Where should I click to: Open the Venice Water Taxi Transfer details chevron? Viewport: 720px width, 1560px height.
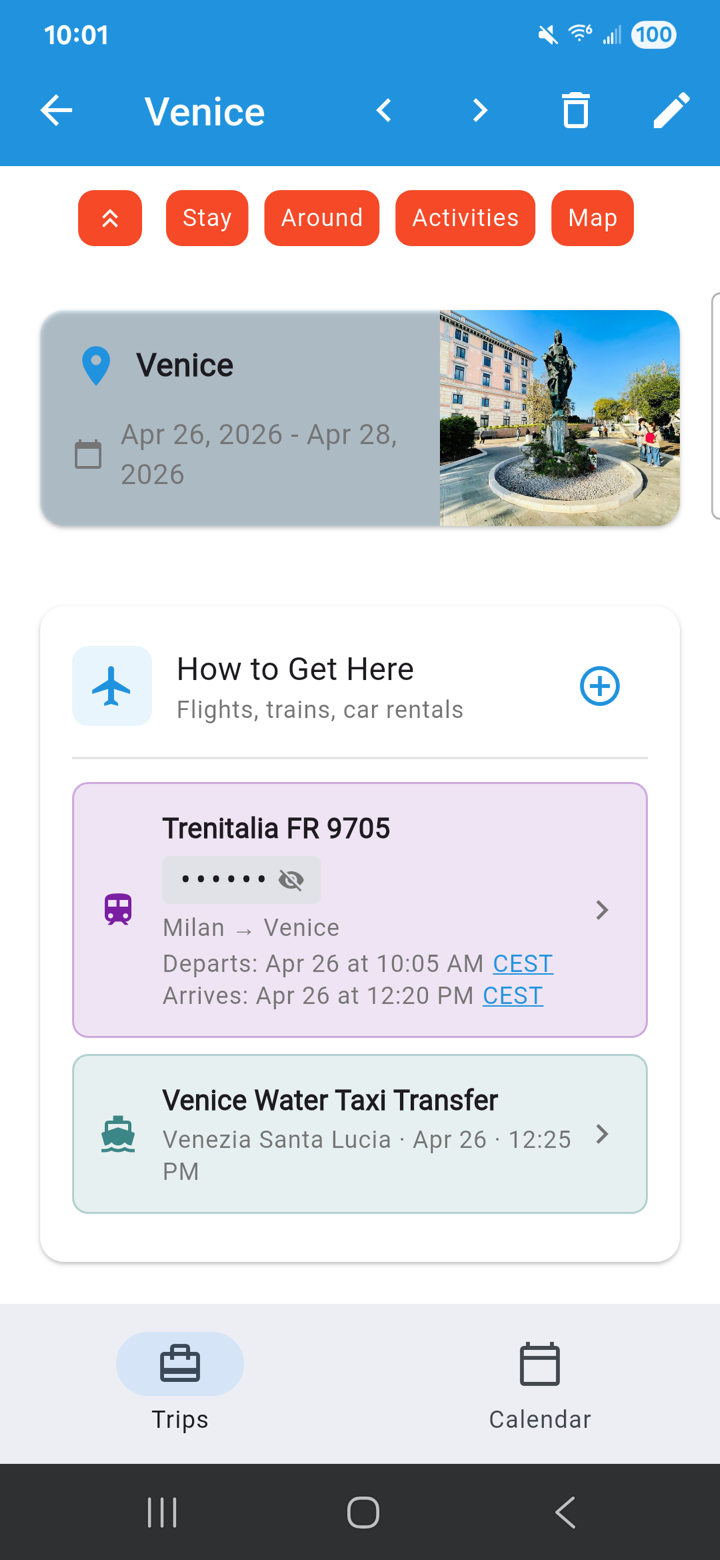(x=602, y=1134)
